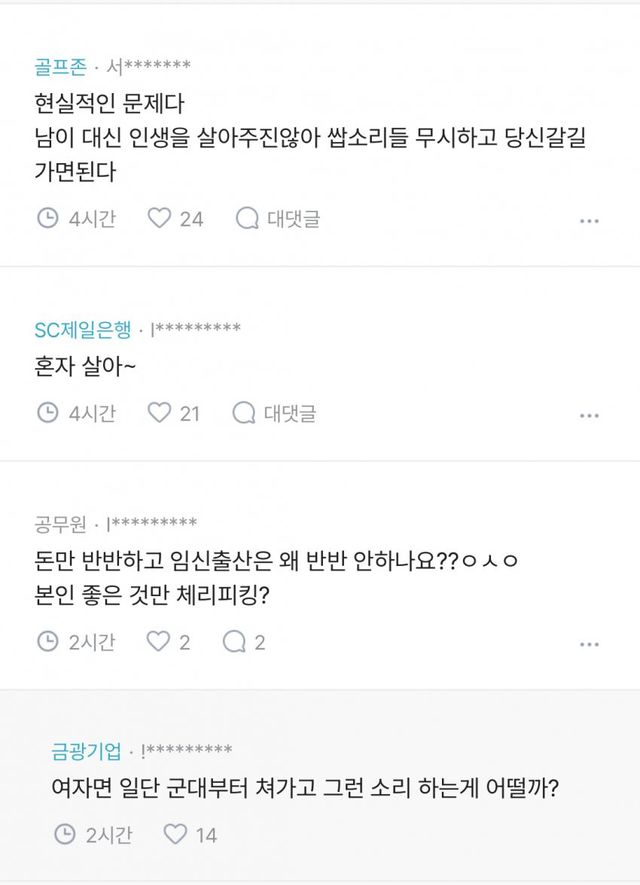Like the 골프존 comment
Image resolution: width=640 pixels, height=885 pixels.
(x=160, y=218)
